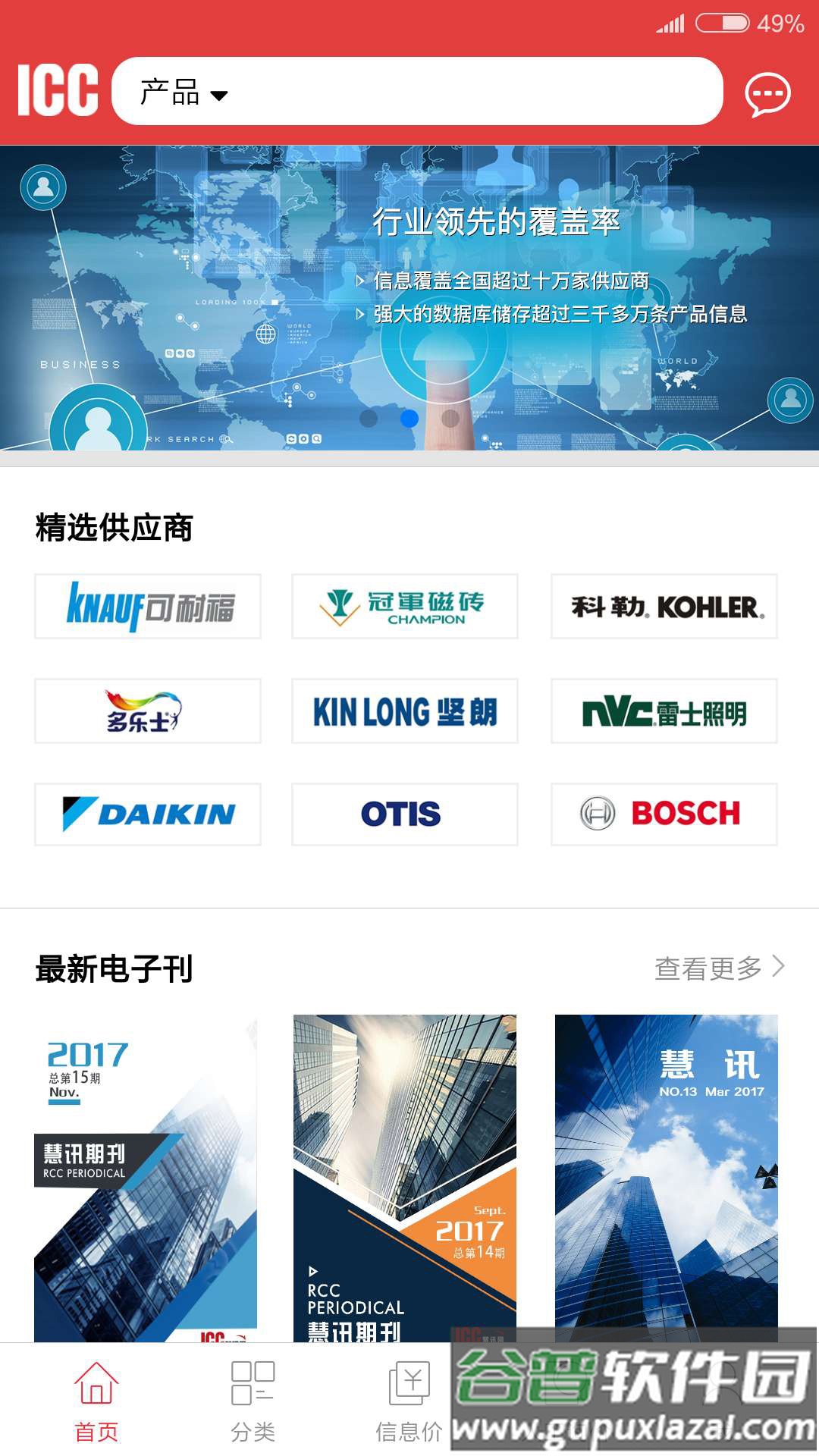819x1456 pixels.
Task: Tap the home icon in bottom navigation
Action: coord(96,1385)
